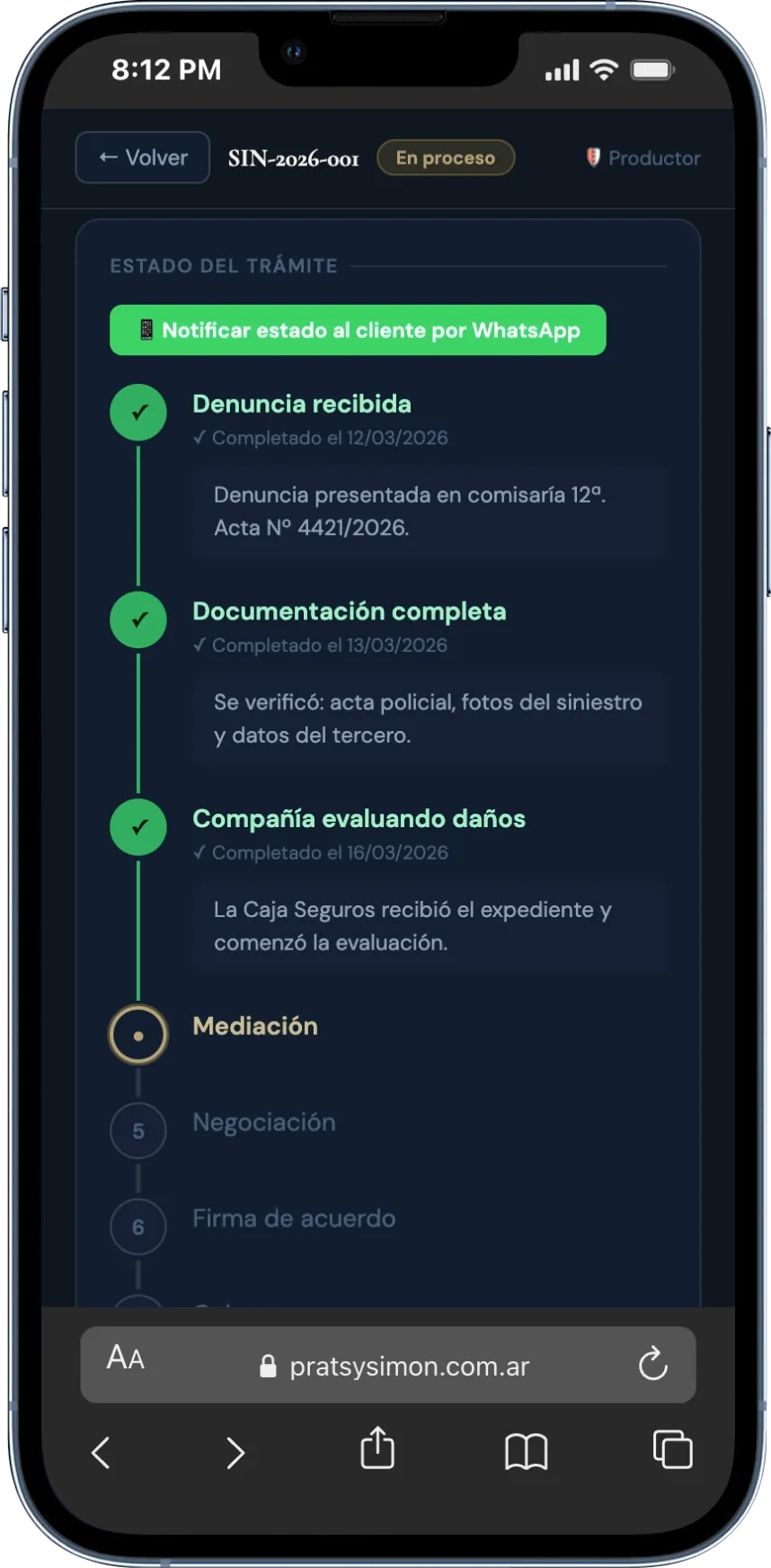Open Safari bookmarks
Image resolution: width=771 pixels, height=1568 pixels.
point(526,1451)
